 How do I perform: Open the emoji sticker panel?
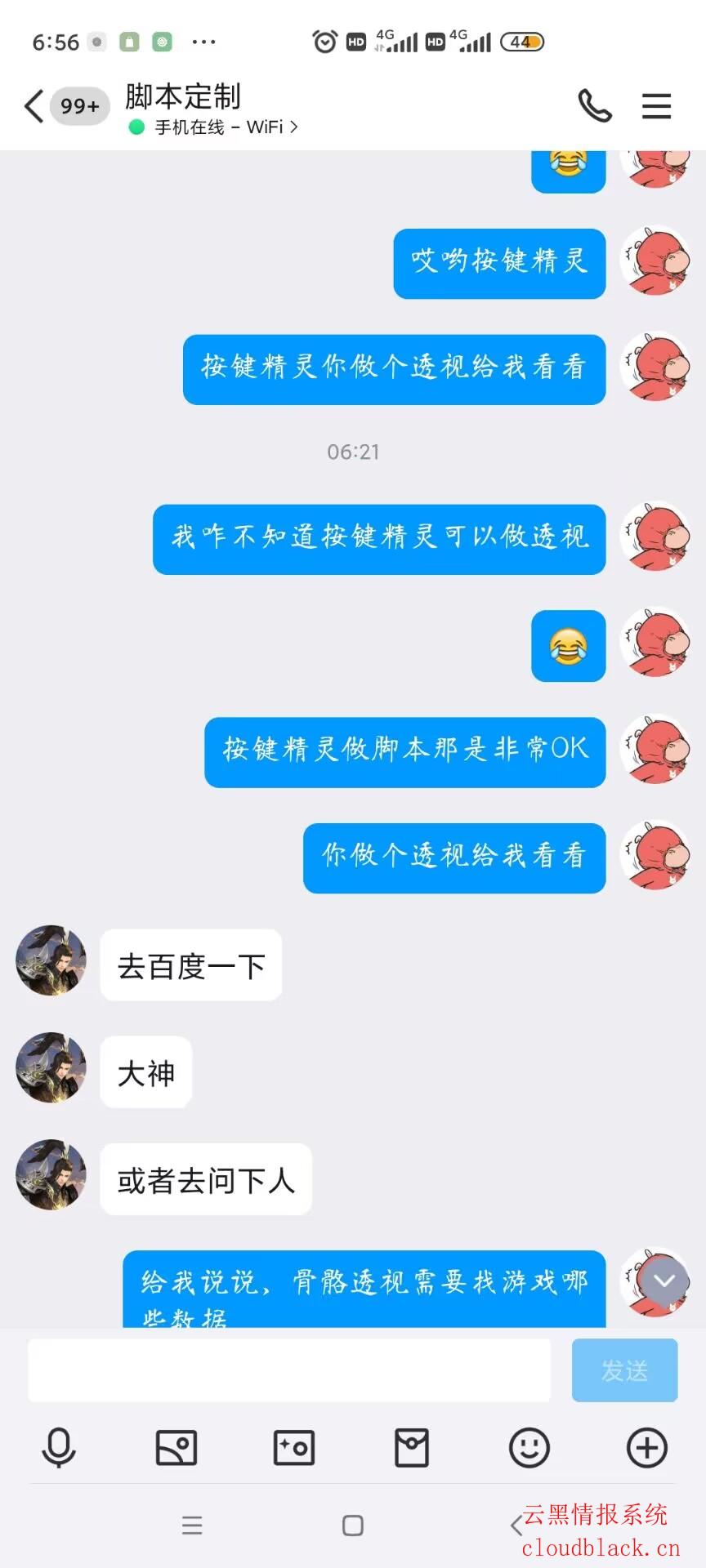pyautogui.click(x=529, y=1448)
